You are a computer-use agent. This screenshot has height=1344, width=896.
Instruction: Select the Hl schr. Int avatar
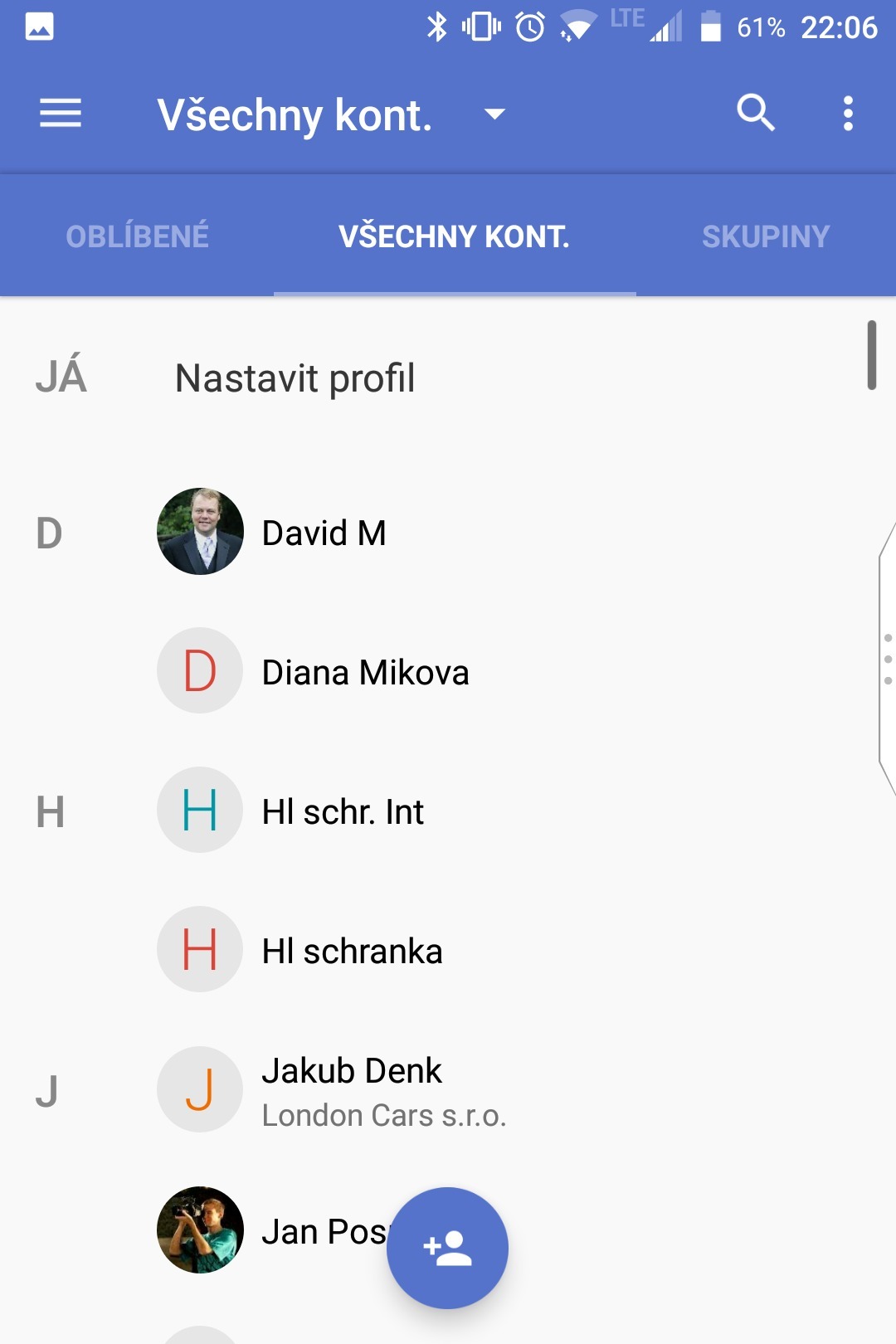coord(199,810)
